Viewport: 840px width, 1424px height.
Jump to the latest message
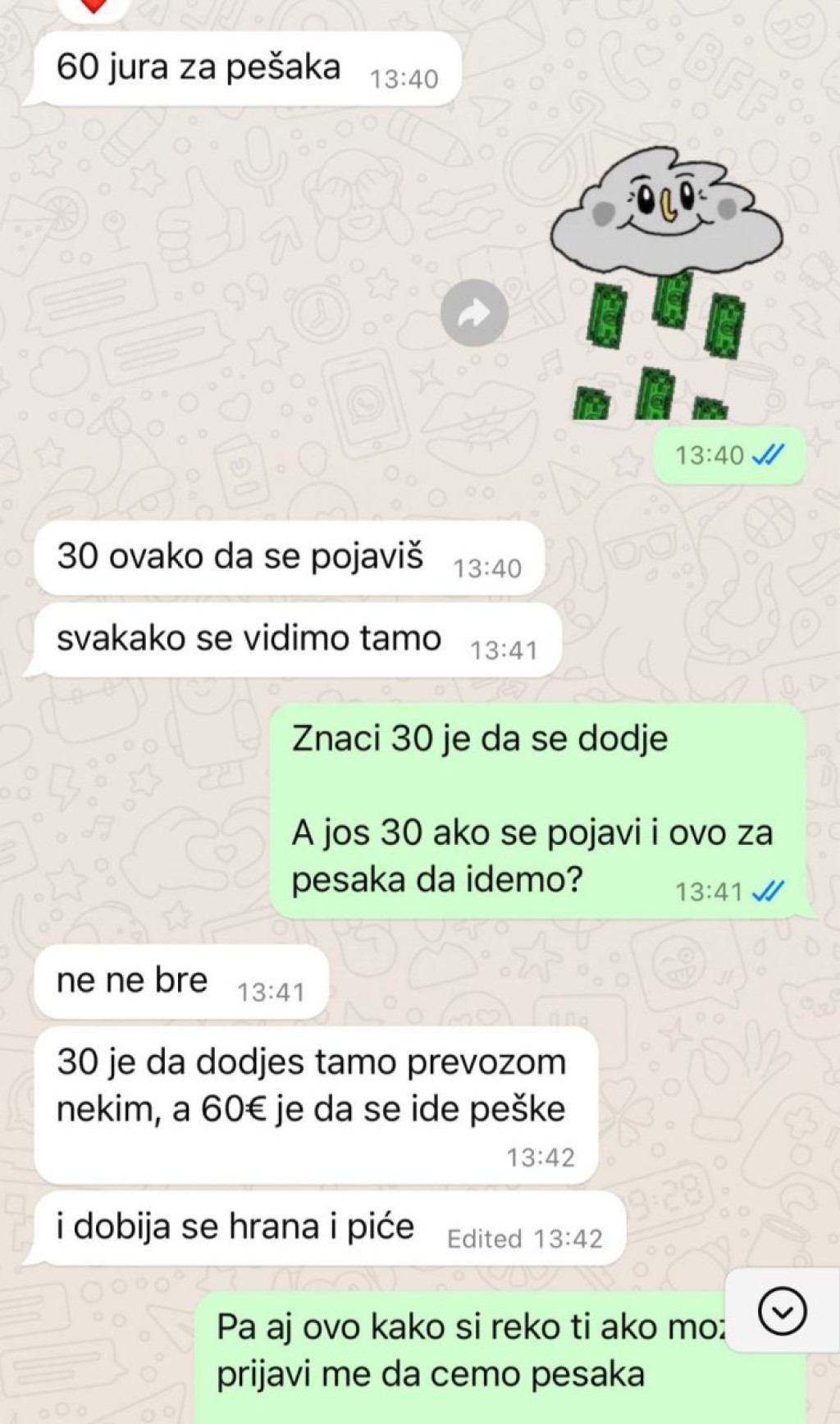782,1312
